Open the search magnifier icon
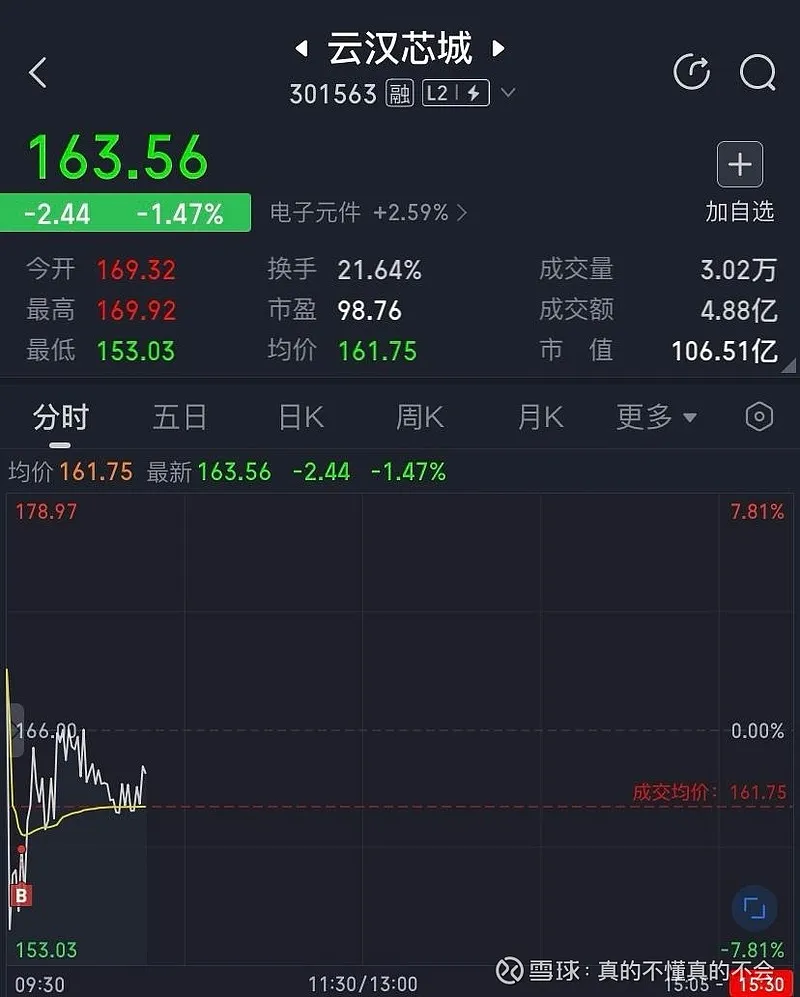This screenshot has height=997, width=800. click(757, 72)
